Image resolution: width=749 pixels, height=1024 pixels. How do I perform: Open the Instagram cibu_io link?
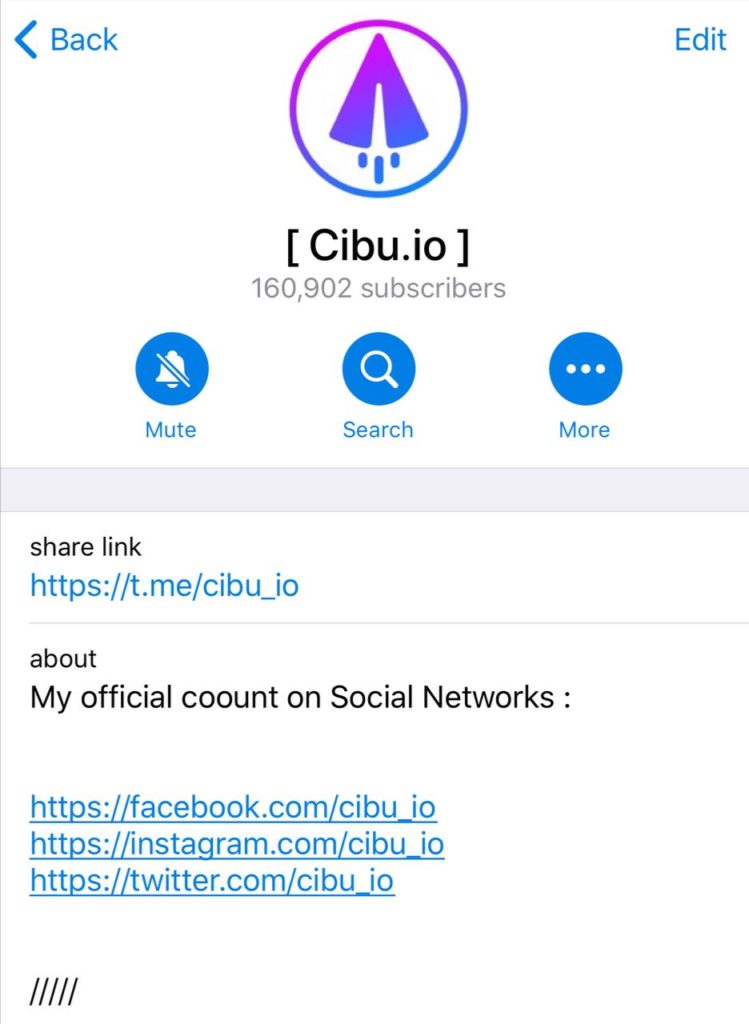pos(237,844)
